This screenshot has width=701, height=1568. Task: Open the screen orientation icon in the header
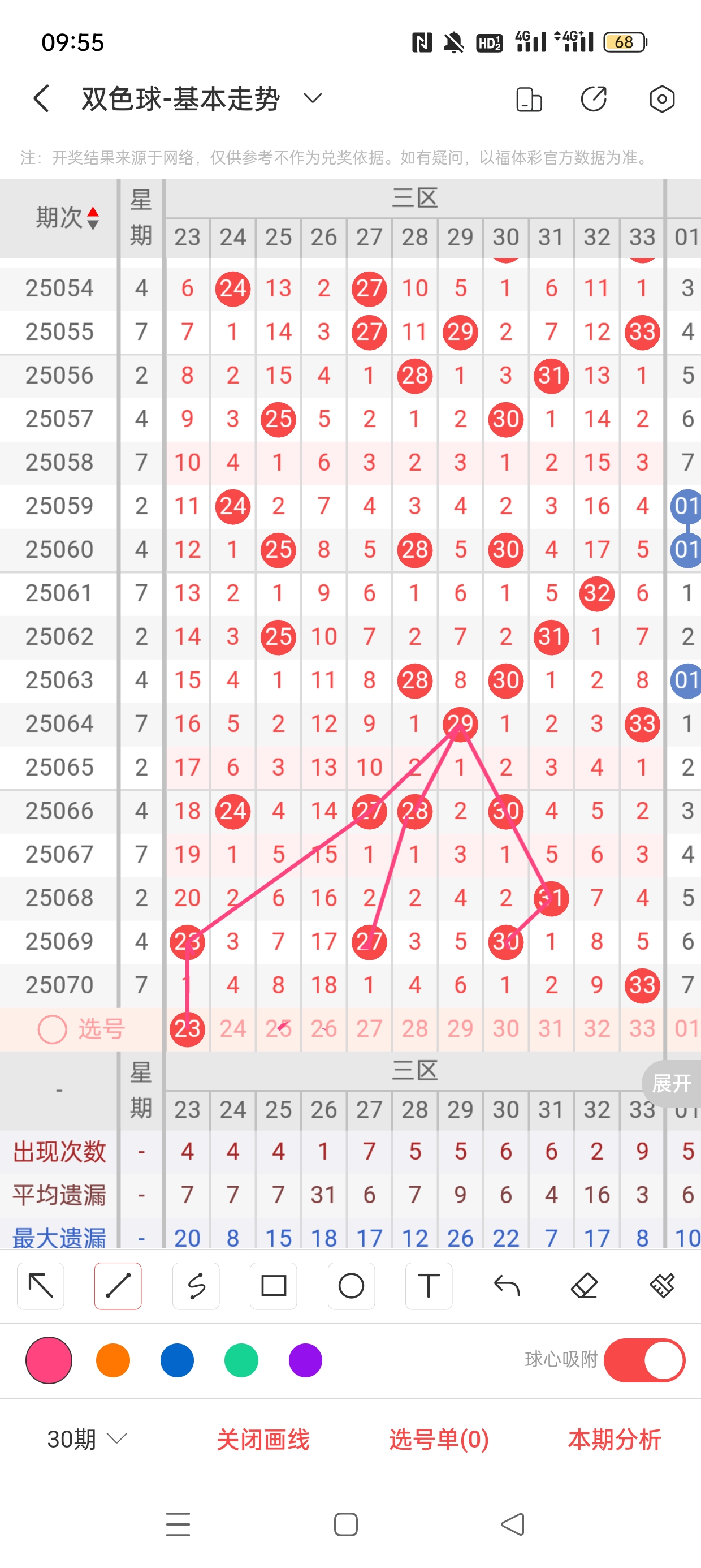point(529,99)
